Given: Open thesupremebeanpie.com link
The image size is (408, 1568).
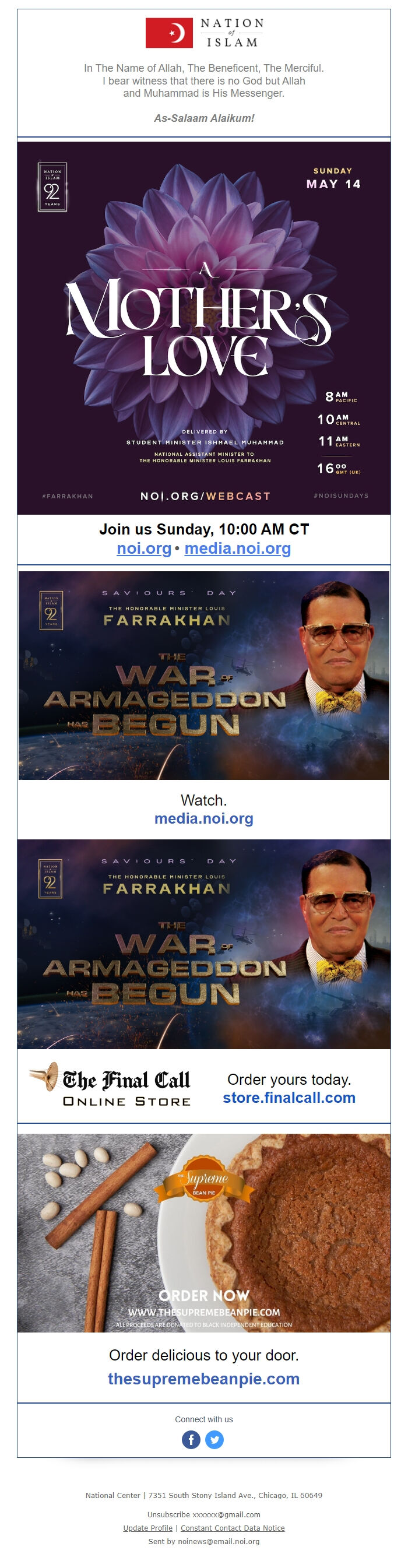Looking at the screenshot, I should coord(203,1379).
